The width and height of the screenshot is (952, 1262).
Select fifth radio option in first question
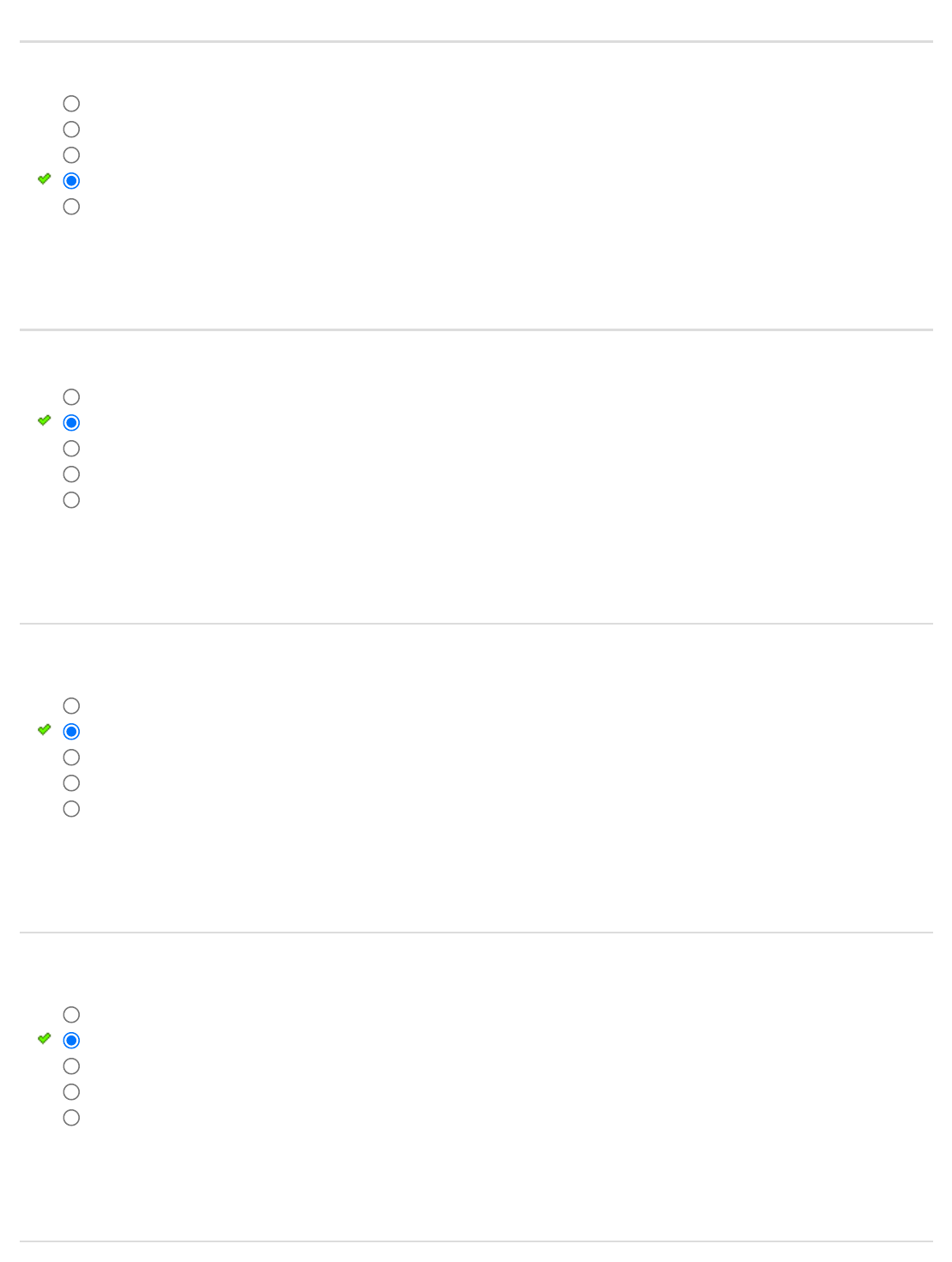coord(71,207)
